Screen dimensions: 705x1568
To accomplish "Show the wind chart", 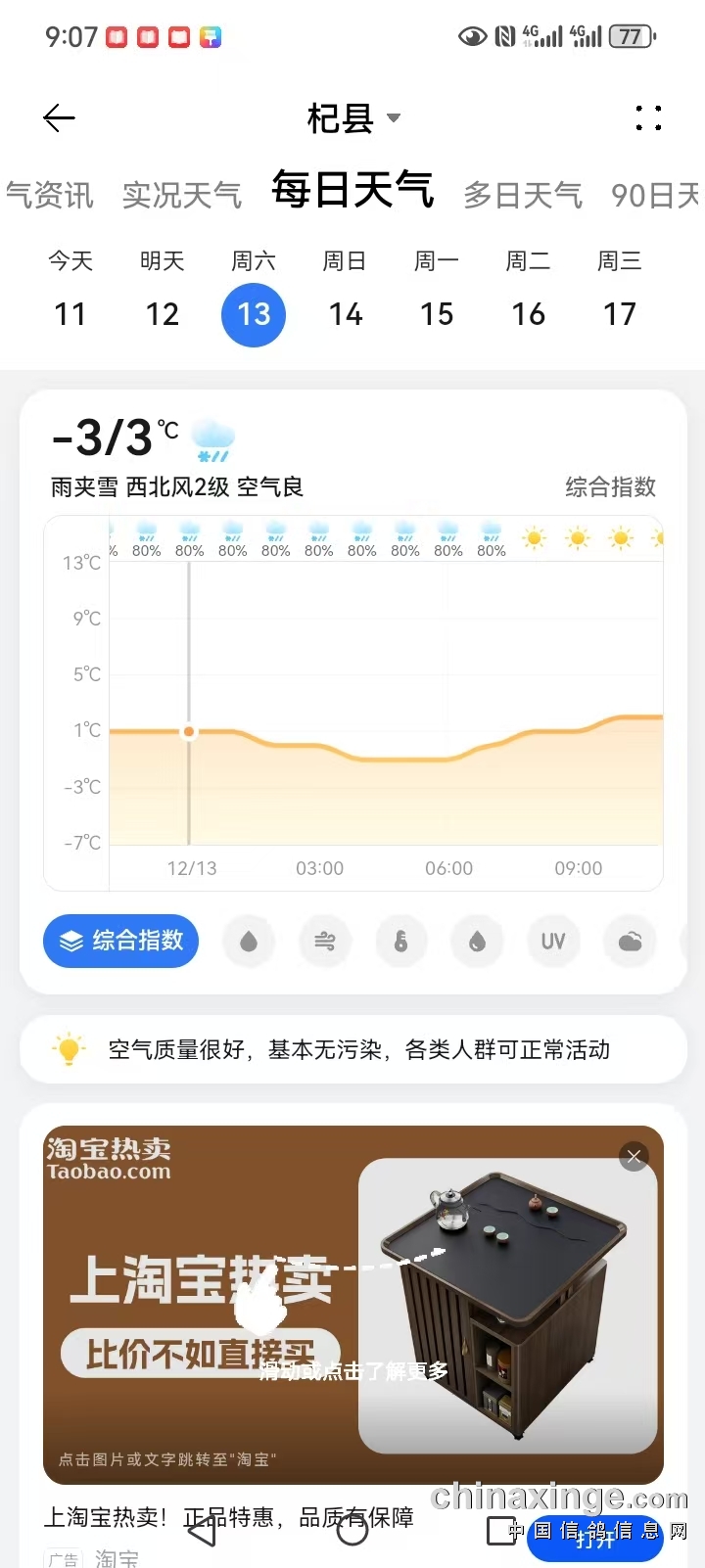I will point(325,941).
